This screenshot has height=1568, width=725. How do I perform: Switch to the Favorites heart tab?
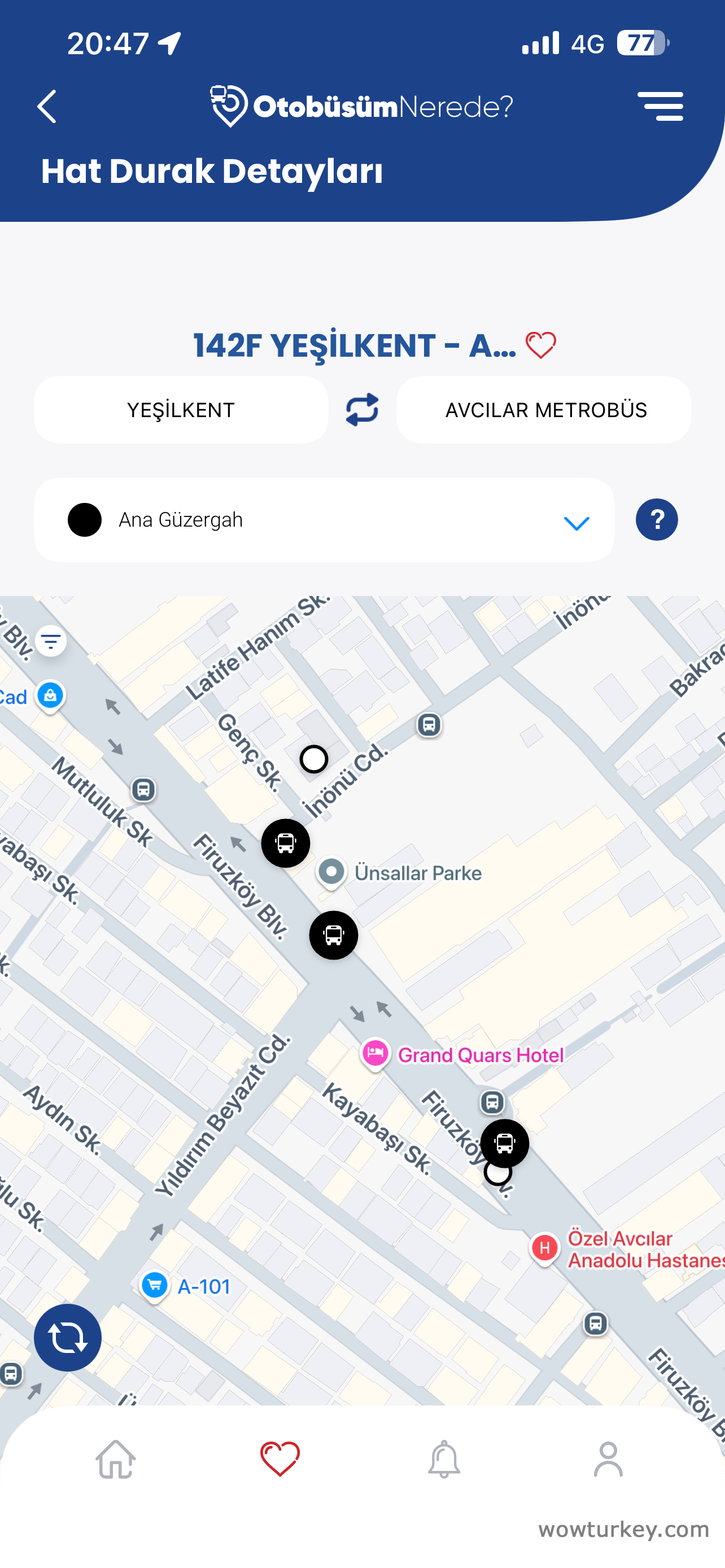coord(280,1459)
